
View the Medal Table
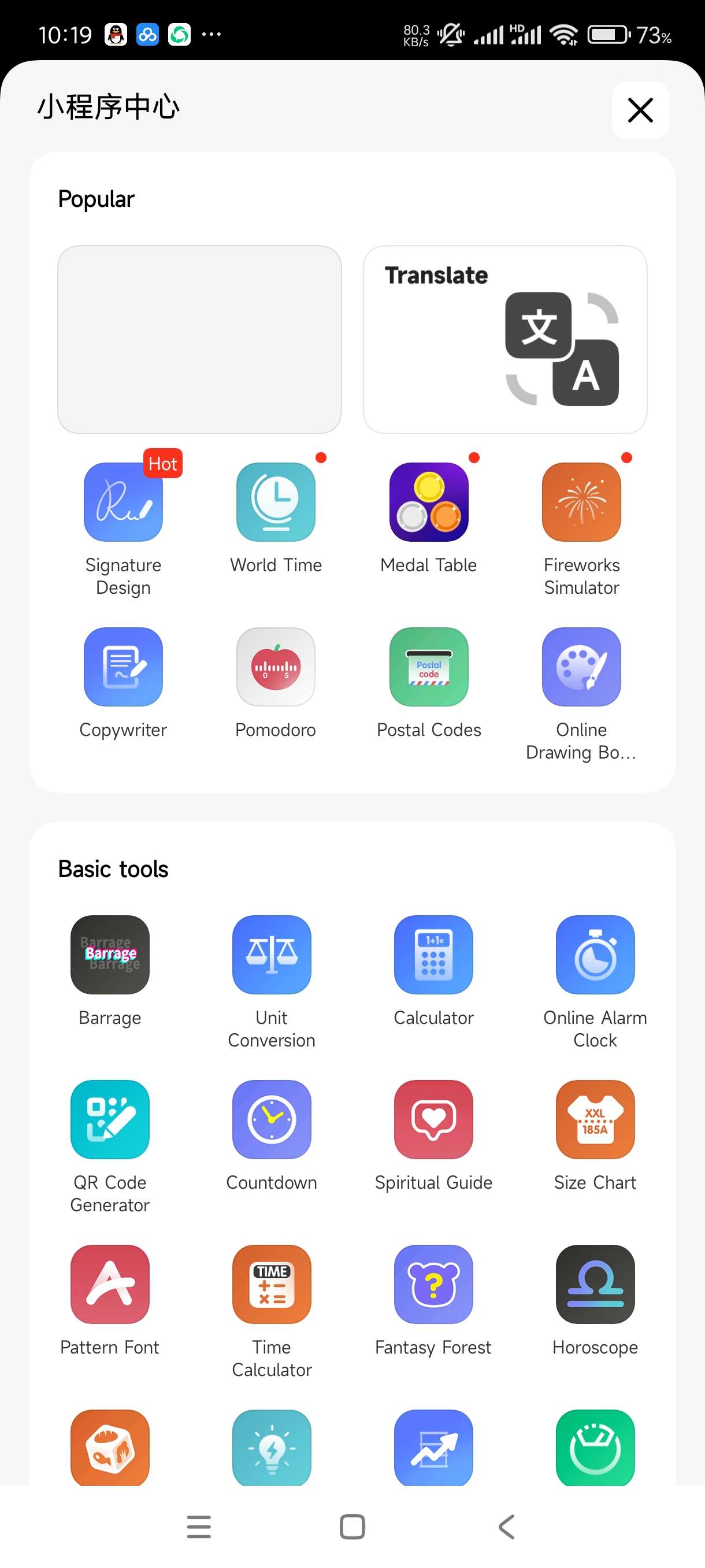429,502
